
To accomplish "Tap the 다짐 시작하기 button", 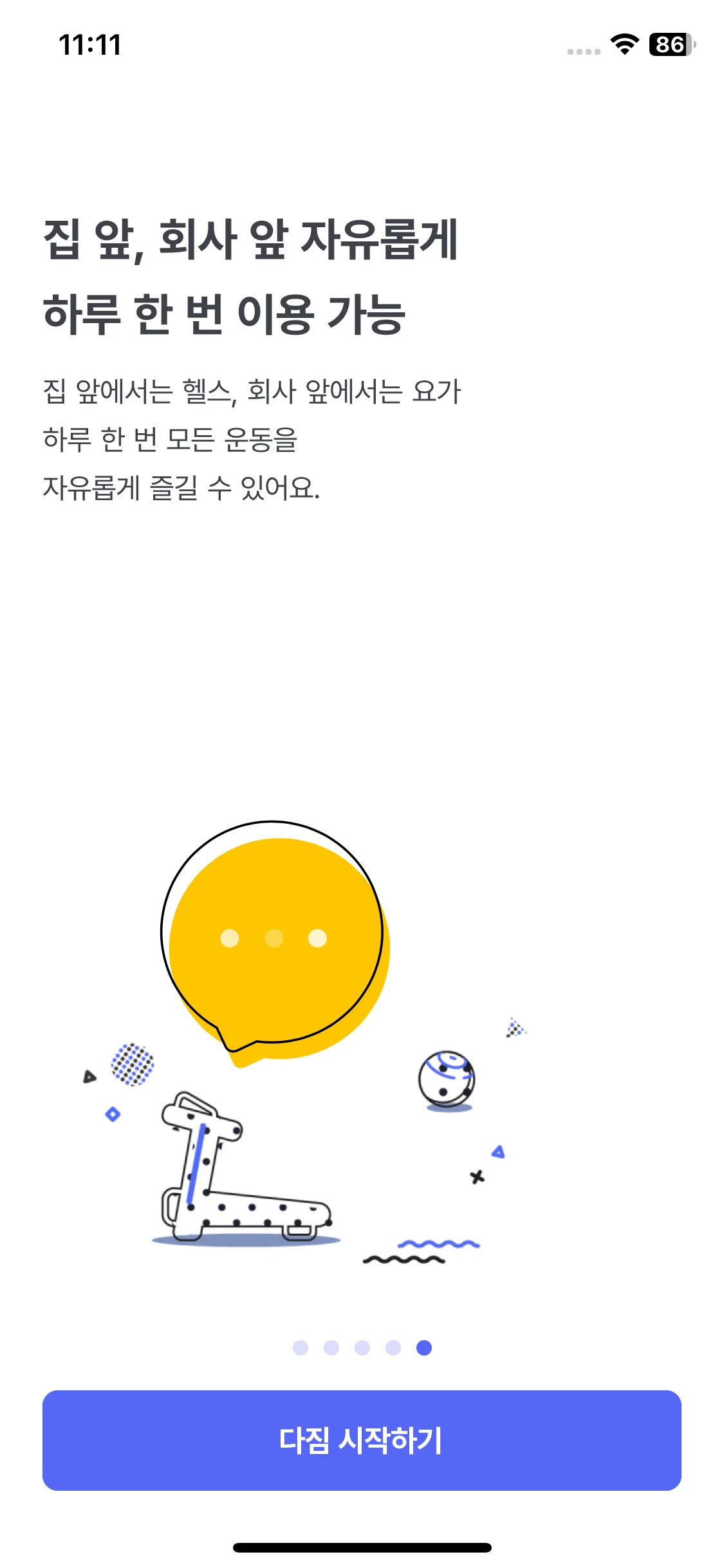I will 362,1440.
